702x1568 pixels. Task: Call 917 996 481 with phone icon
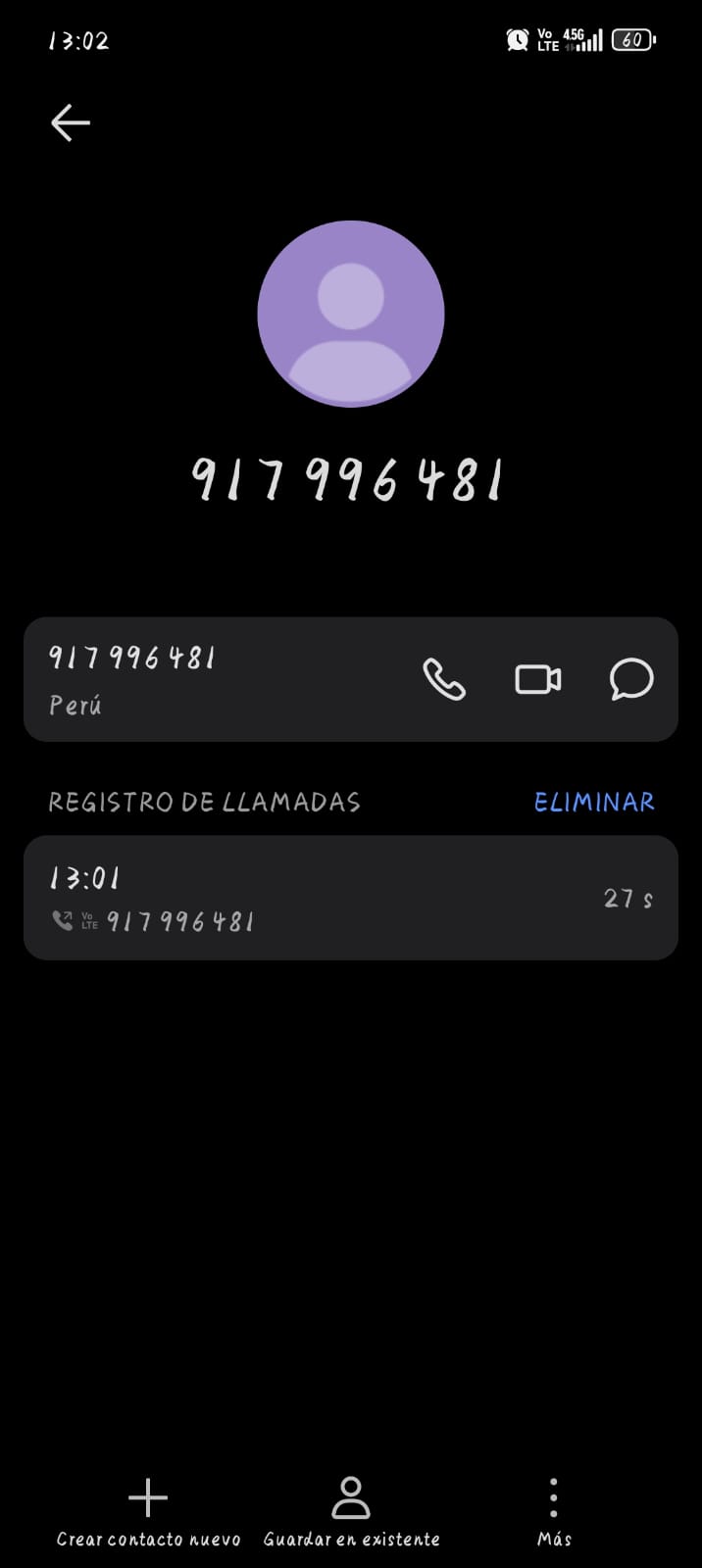pyautogui.click(x=443, y=679)
